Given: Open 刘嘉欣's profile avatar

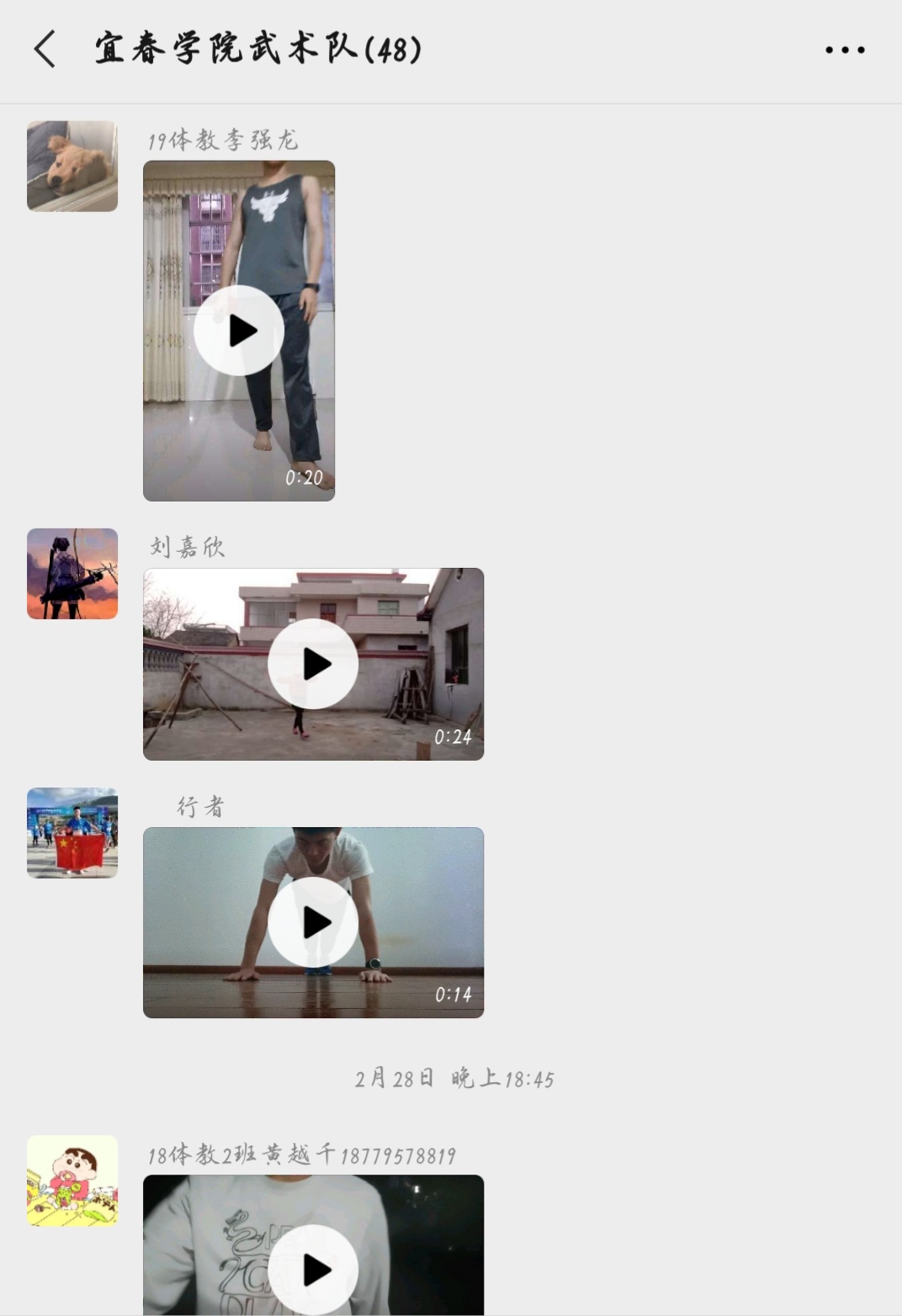Looking at the screenshot, I should click(72, 574).
